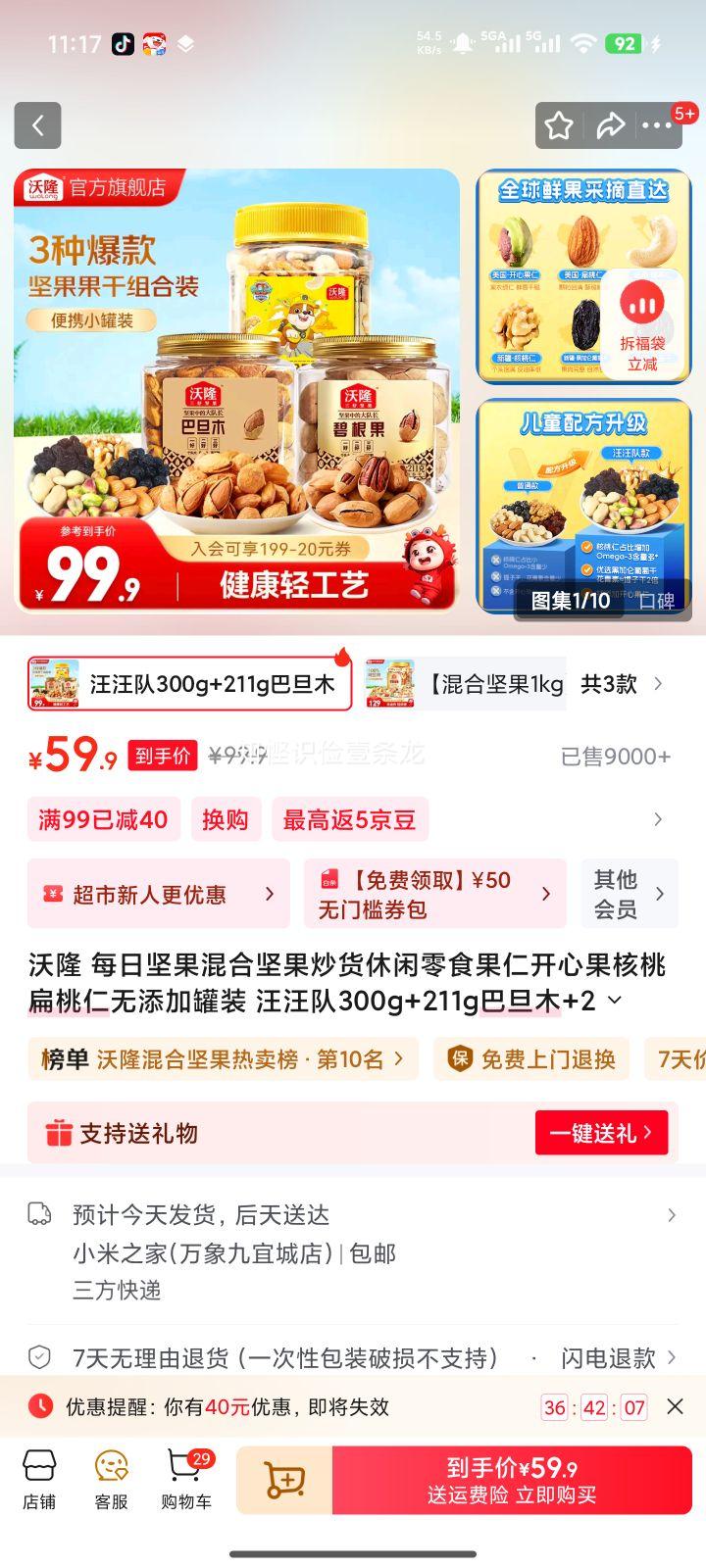Tap the 一键送礼 button
This screenshot has height=1568, width=706.
click(x=601, y=1132)
